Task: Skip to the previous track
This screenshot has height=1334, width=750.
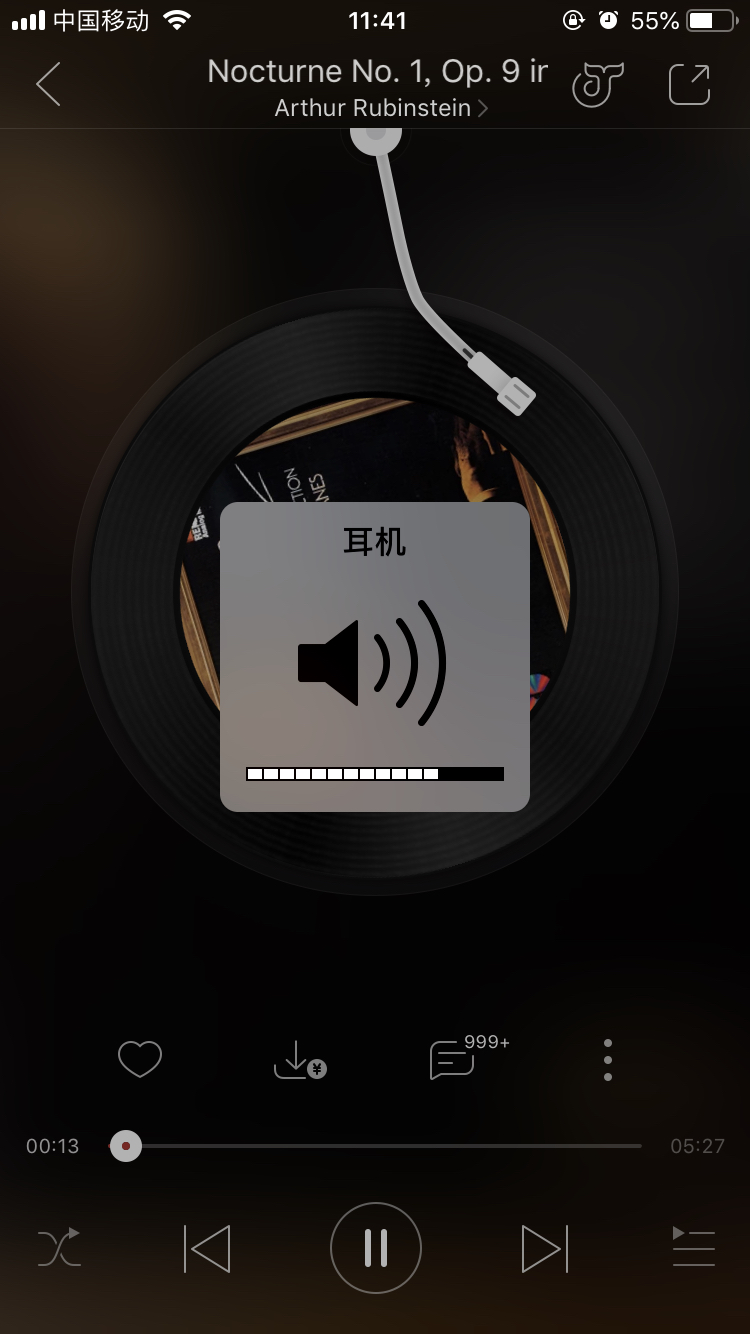Action: tap(207, 1248)
